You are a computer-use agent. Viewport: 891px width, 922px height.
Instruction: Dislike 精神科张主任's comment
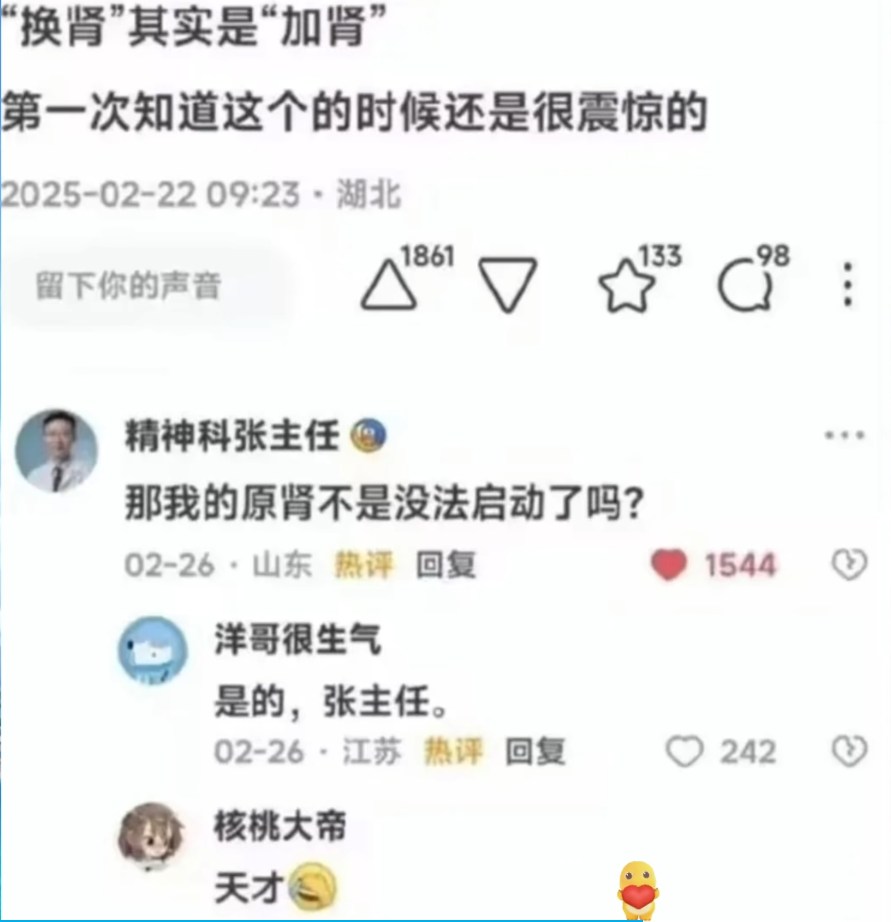click(849, 566)
